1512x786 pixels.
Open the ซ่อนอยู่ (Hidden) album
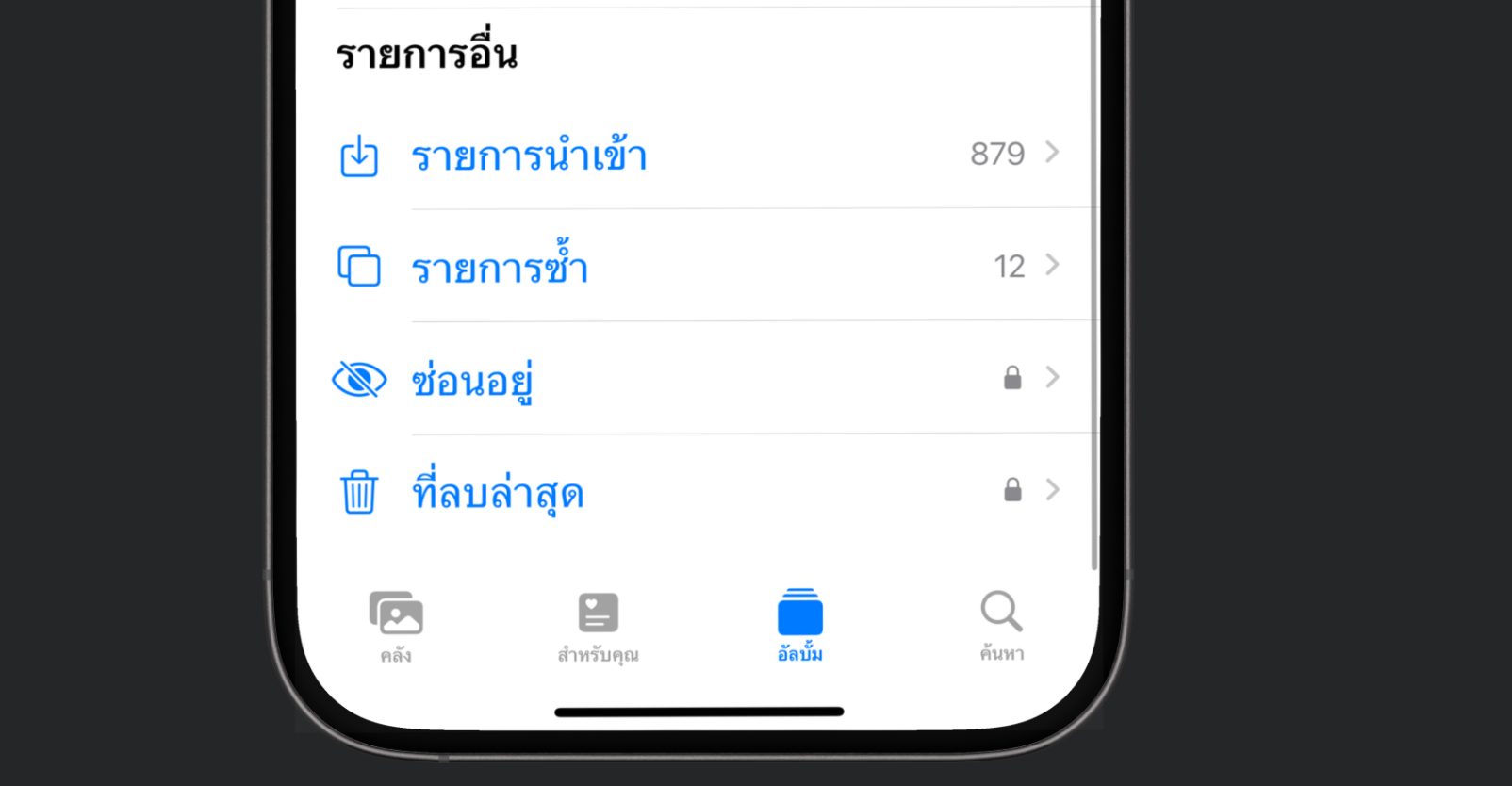tap(471, 380)
